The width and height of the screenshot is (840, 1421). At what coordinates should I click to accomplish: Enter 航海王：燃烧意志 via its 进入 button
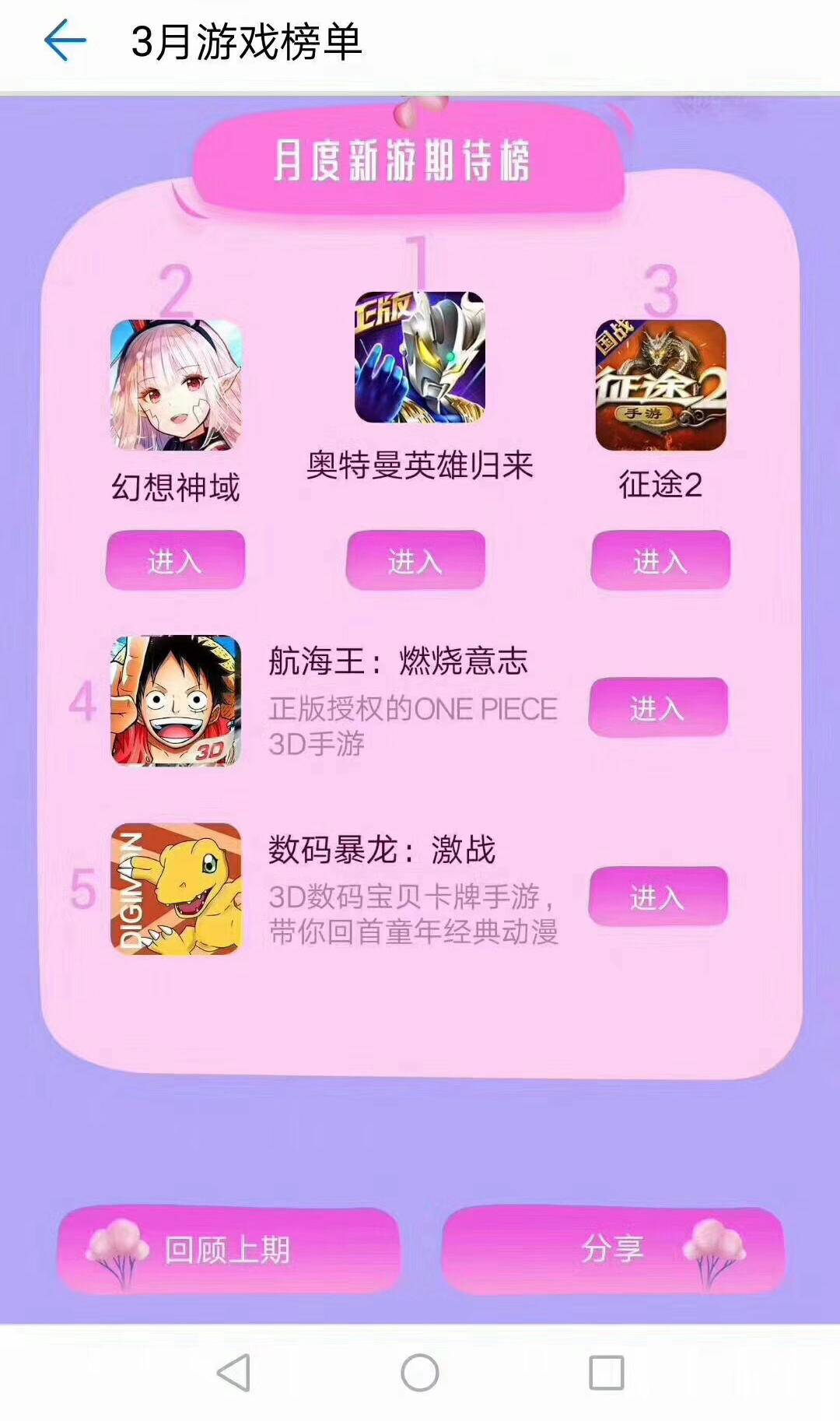(658, 707)
